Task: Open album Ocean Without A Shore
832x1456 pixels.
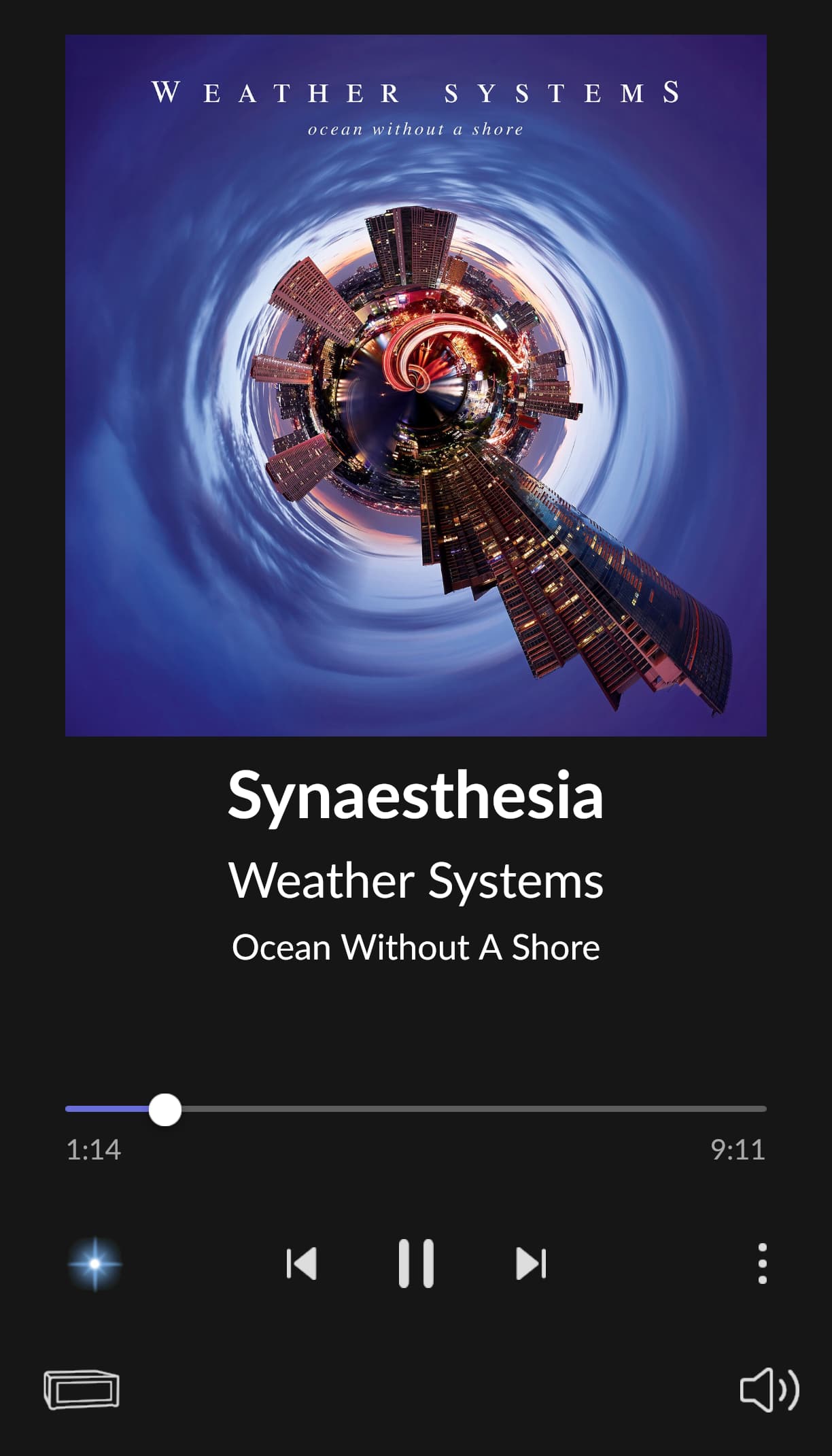Action: (x=416, y=947)
